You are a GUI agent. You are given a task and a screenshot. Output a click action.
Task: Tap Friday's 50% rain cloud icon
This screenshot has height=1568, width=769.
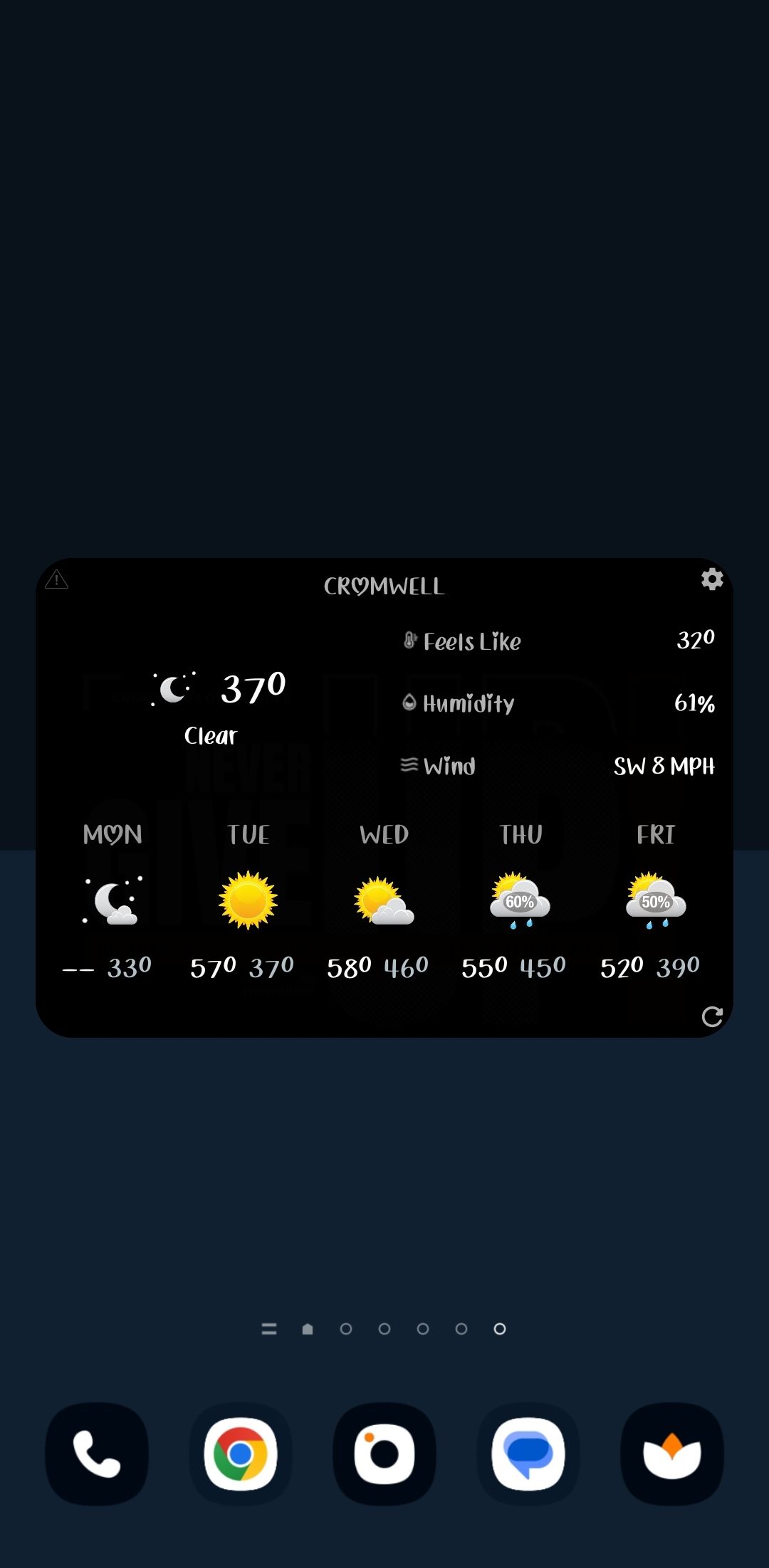click(654, 898)
